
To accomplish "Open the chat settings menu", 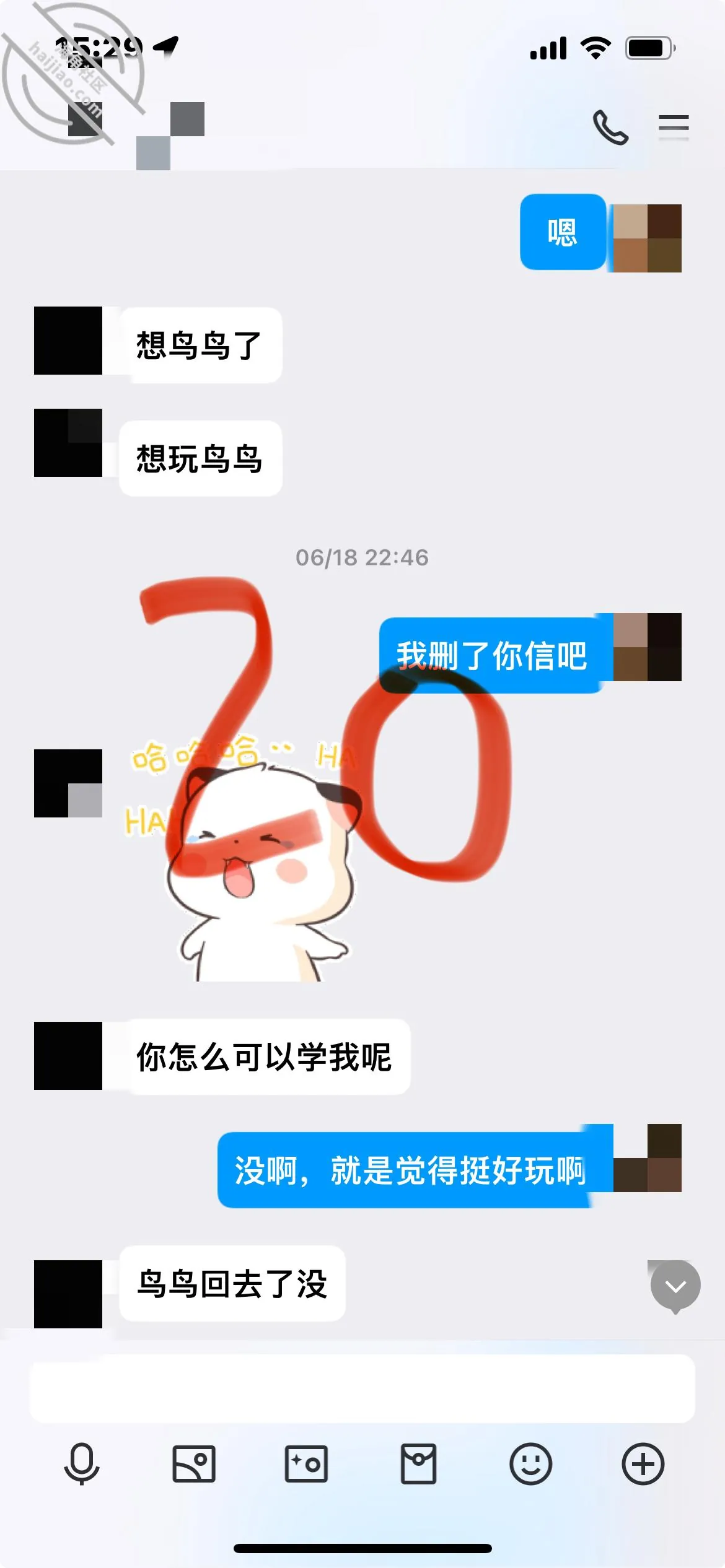I will coord(674,127).
